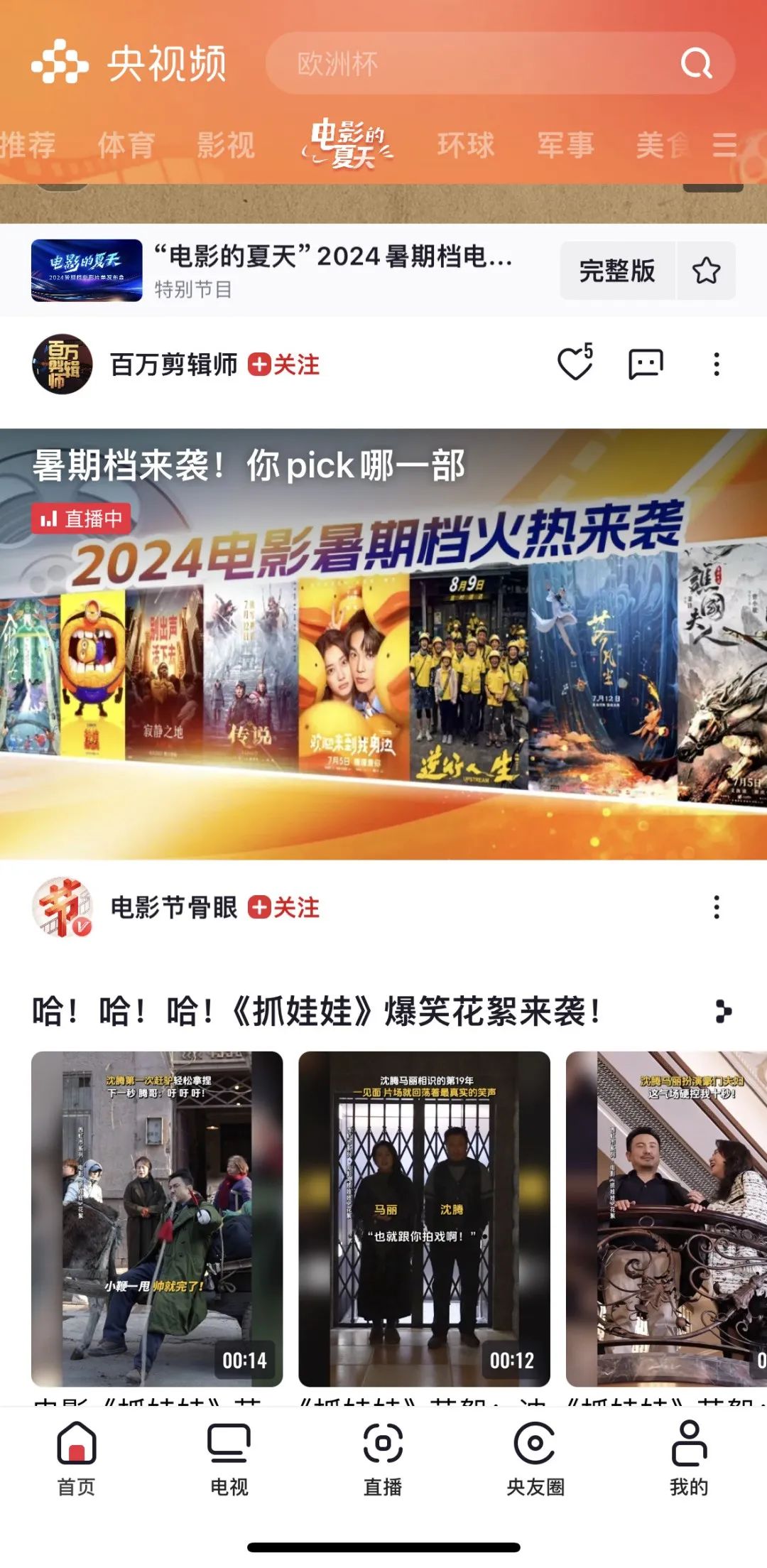Open the 暑期档来袭 live stream
Image resolution: width=767 pixels, height=1568 pixels.
383,644
